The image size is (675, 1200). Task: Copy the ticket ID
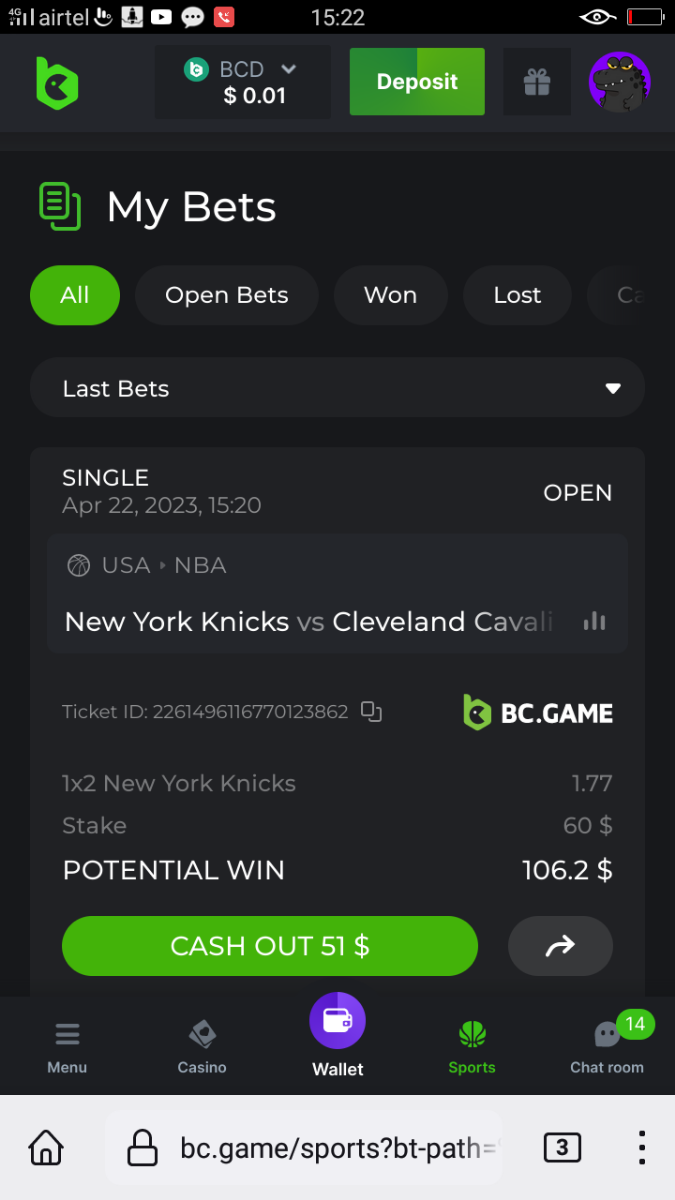tap(372, 712)
